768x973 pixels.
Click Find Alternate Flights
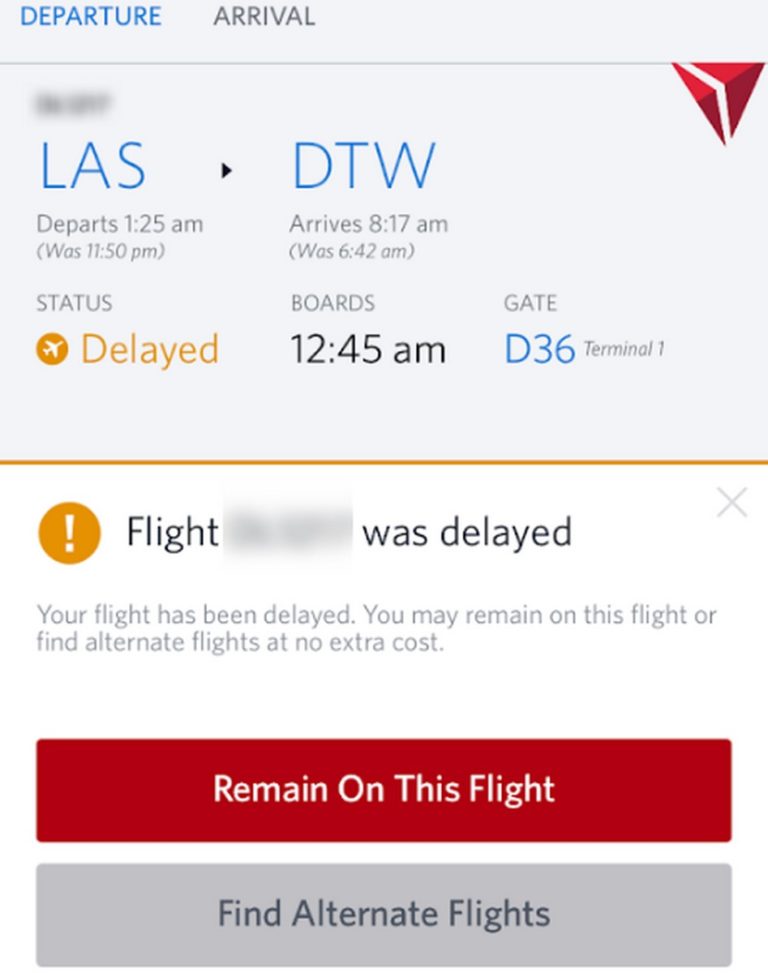point(383,913)
